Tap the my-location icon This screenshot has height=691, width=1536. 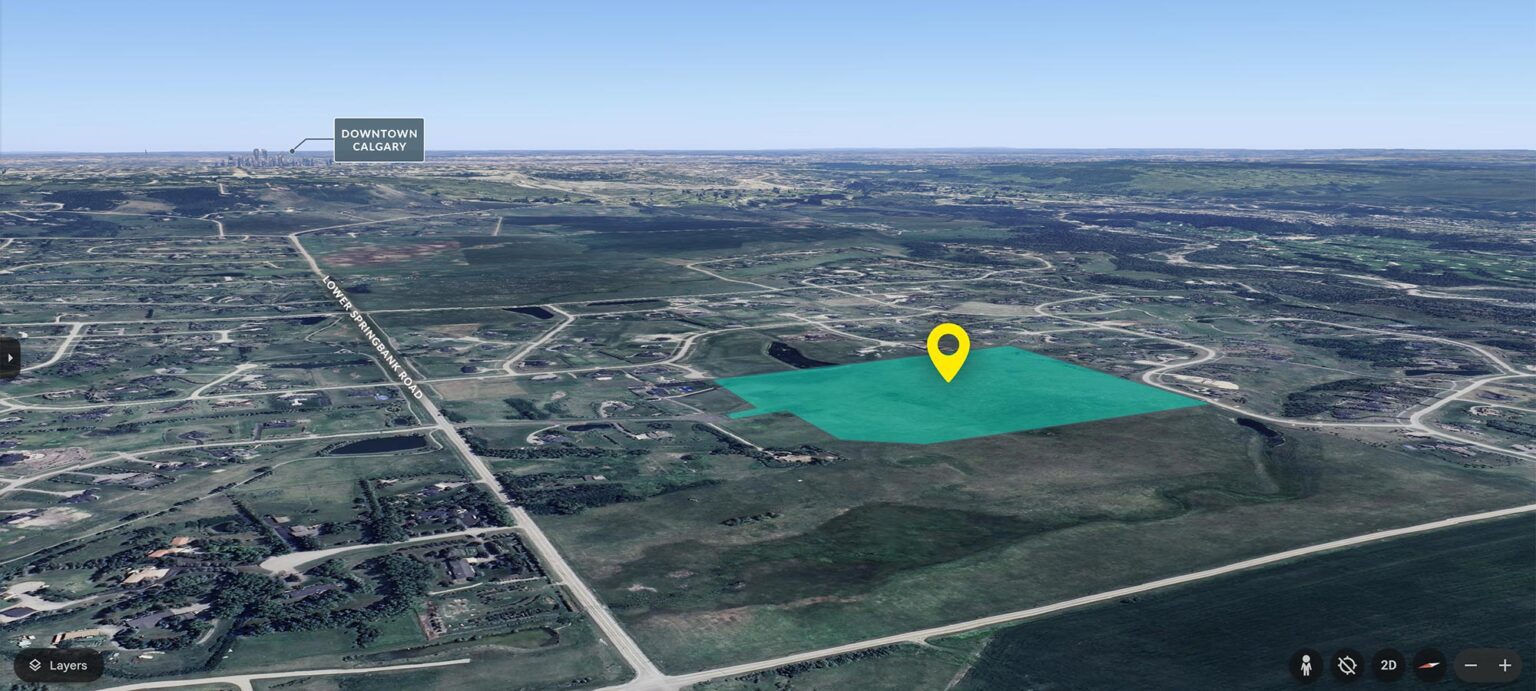pyautogui.click(x=1347, y=665)
